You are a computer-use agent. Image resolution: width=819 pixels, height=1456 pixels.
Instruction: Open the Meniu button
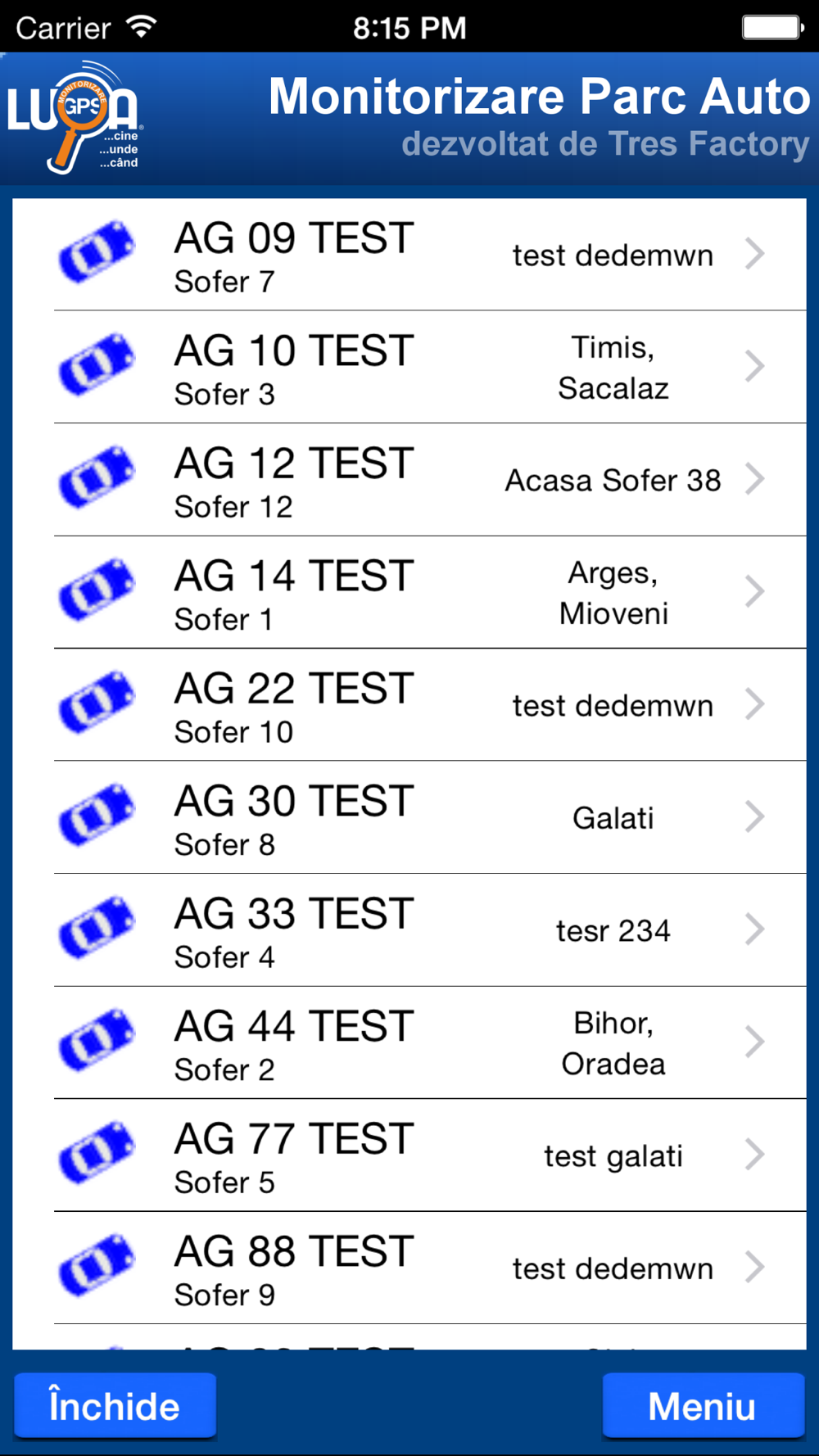[x=703, y=1406]
